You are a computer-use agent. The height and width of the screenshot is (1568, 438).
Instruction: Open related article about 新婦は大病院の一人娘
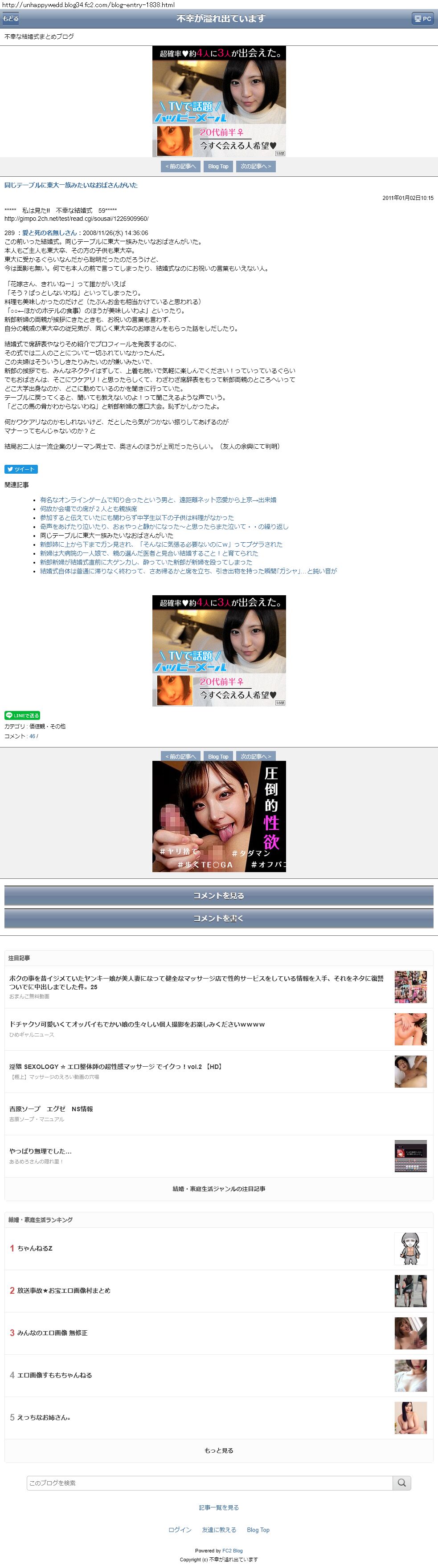click(x=149, y=553)
